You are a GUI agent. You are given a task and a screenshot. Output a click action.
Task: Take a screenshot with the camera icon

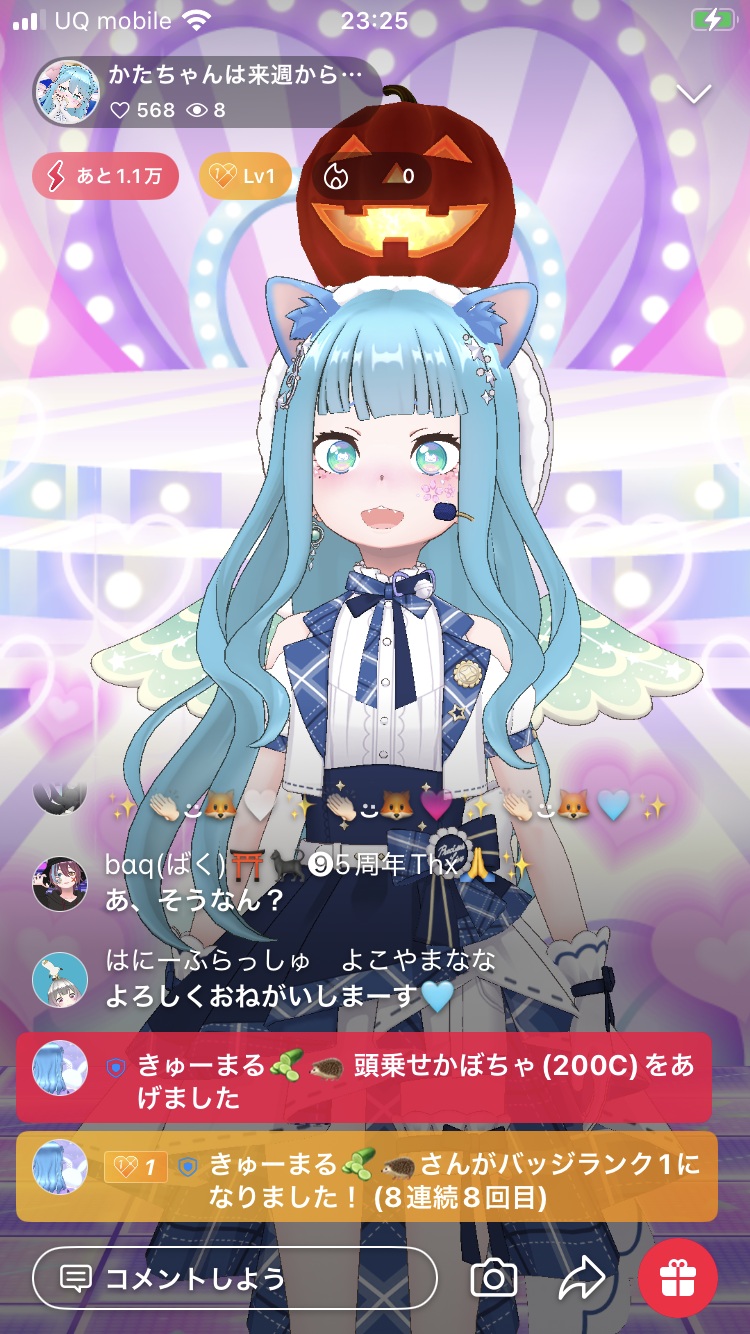point(494,1277)
